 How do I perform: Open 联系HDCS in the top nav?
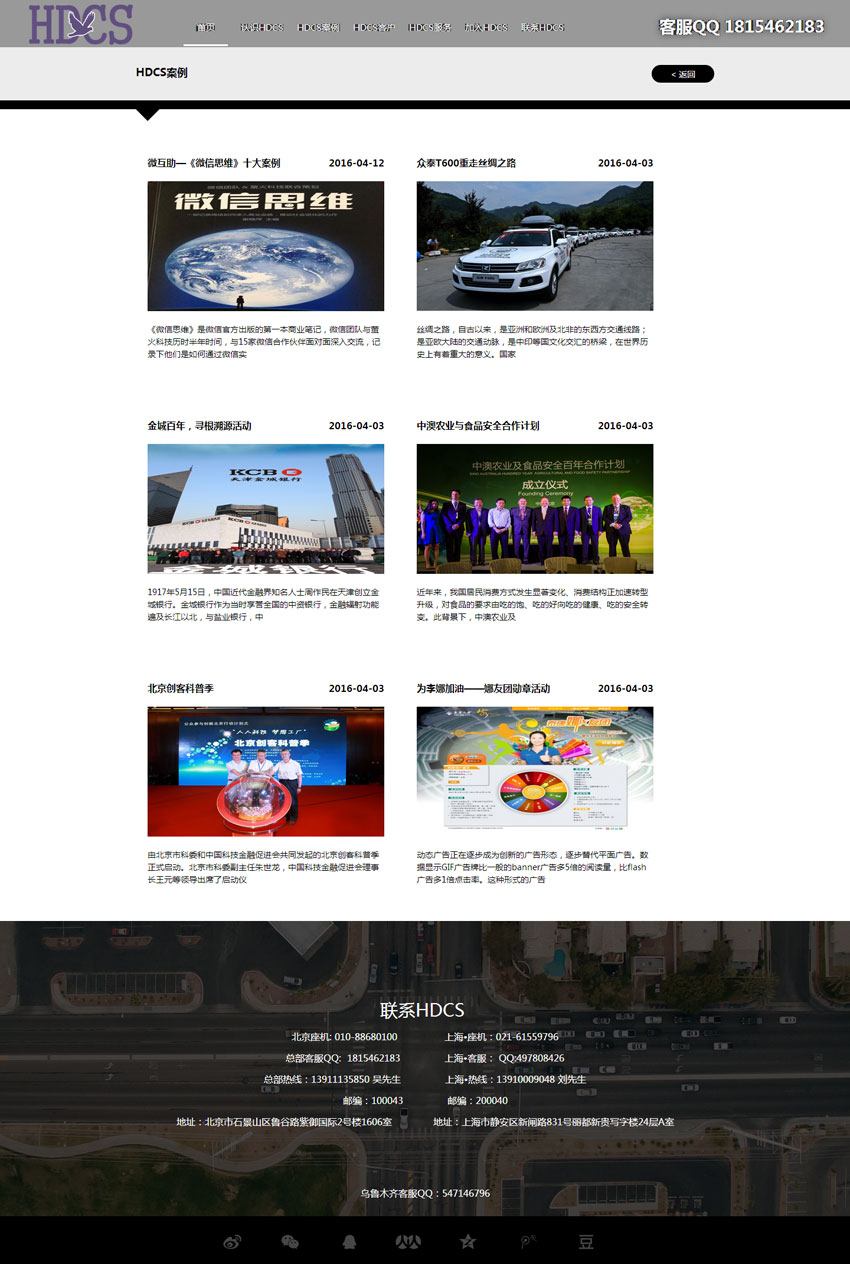pyautogui.click(x=543, y=28)
